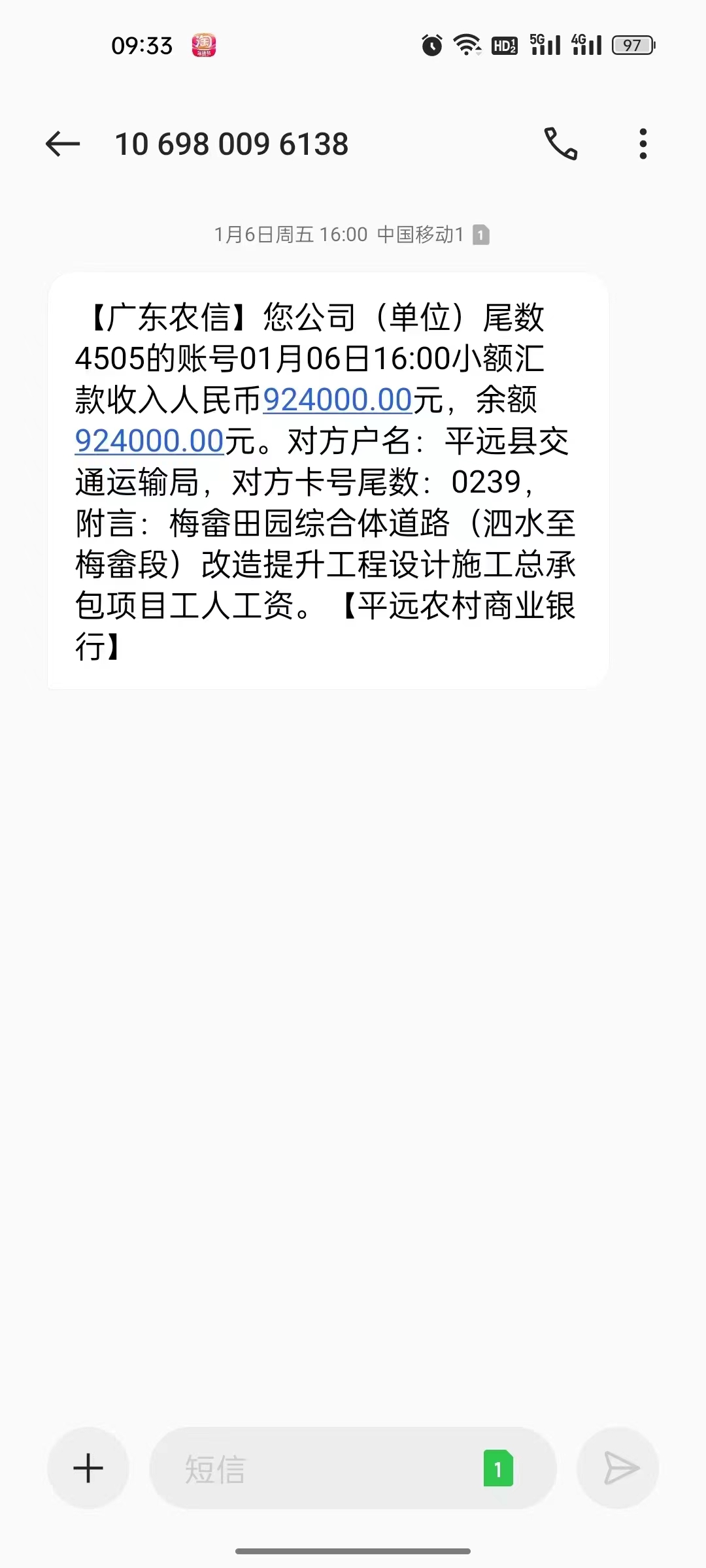Tap the underlined 924000.00 after 收入人民币

coord(337,400)
